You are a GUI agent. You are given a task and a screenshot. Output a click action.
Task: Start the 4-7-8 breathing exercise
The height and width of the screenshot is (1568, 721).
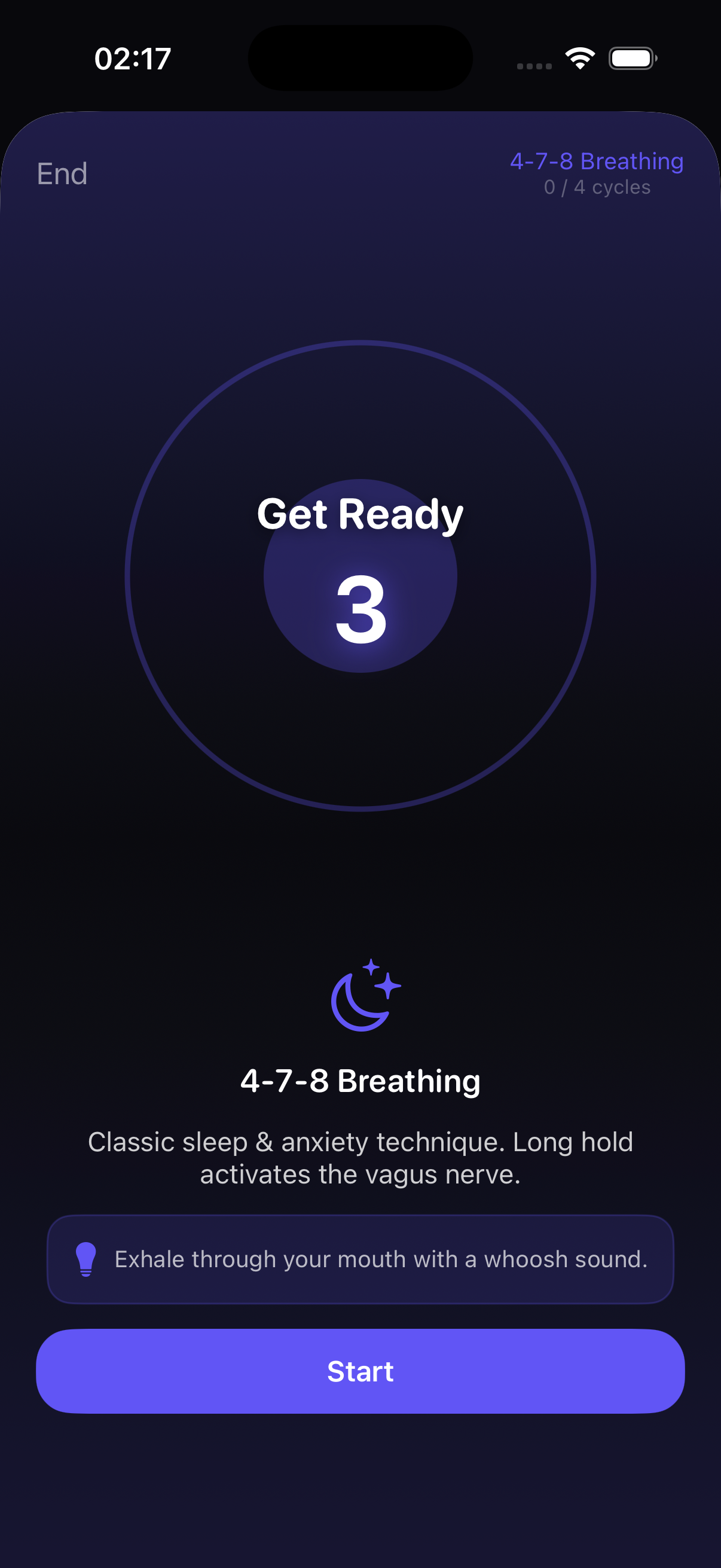(360, 1371)
